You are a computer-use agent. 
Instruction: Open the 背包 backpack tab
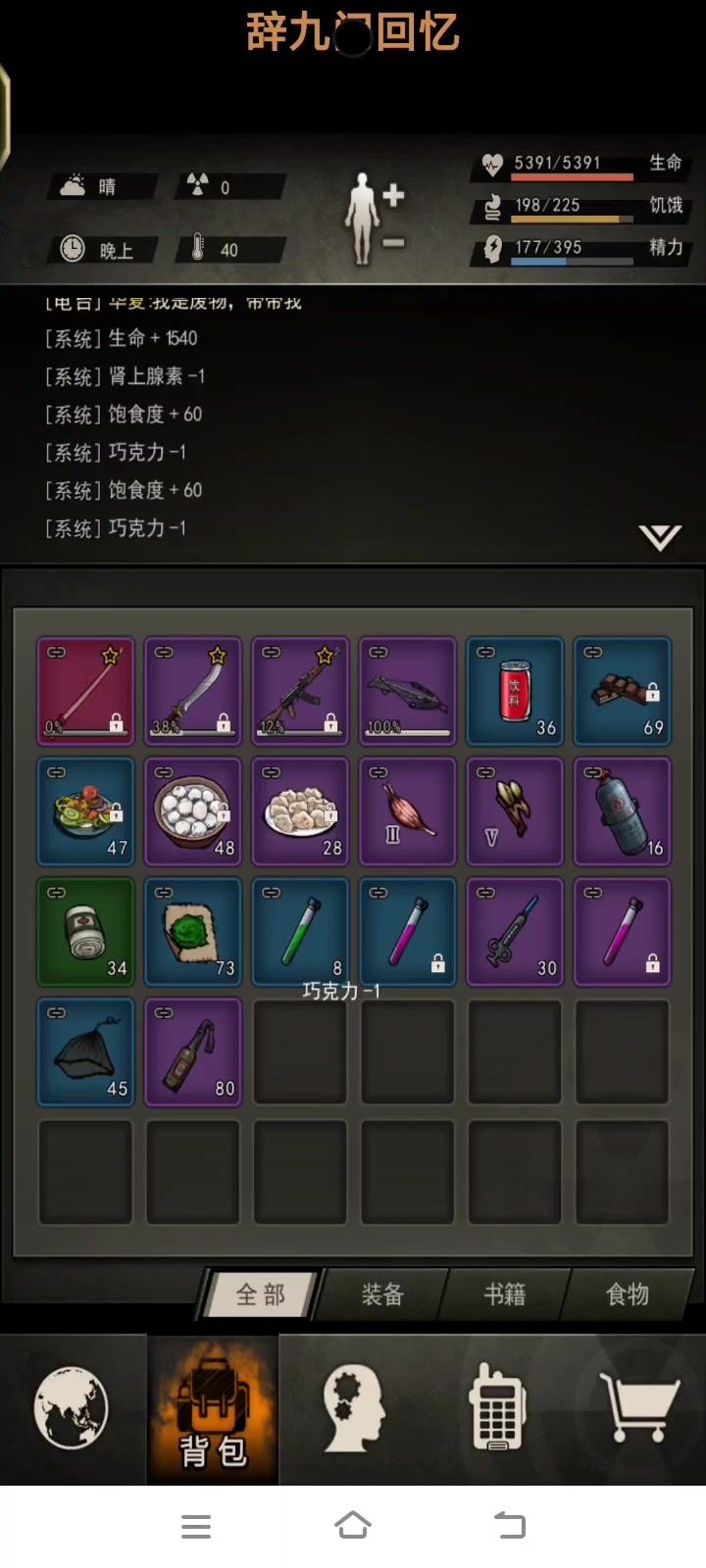(x=213, y=1409)
